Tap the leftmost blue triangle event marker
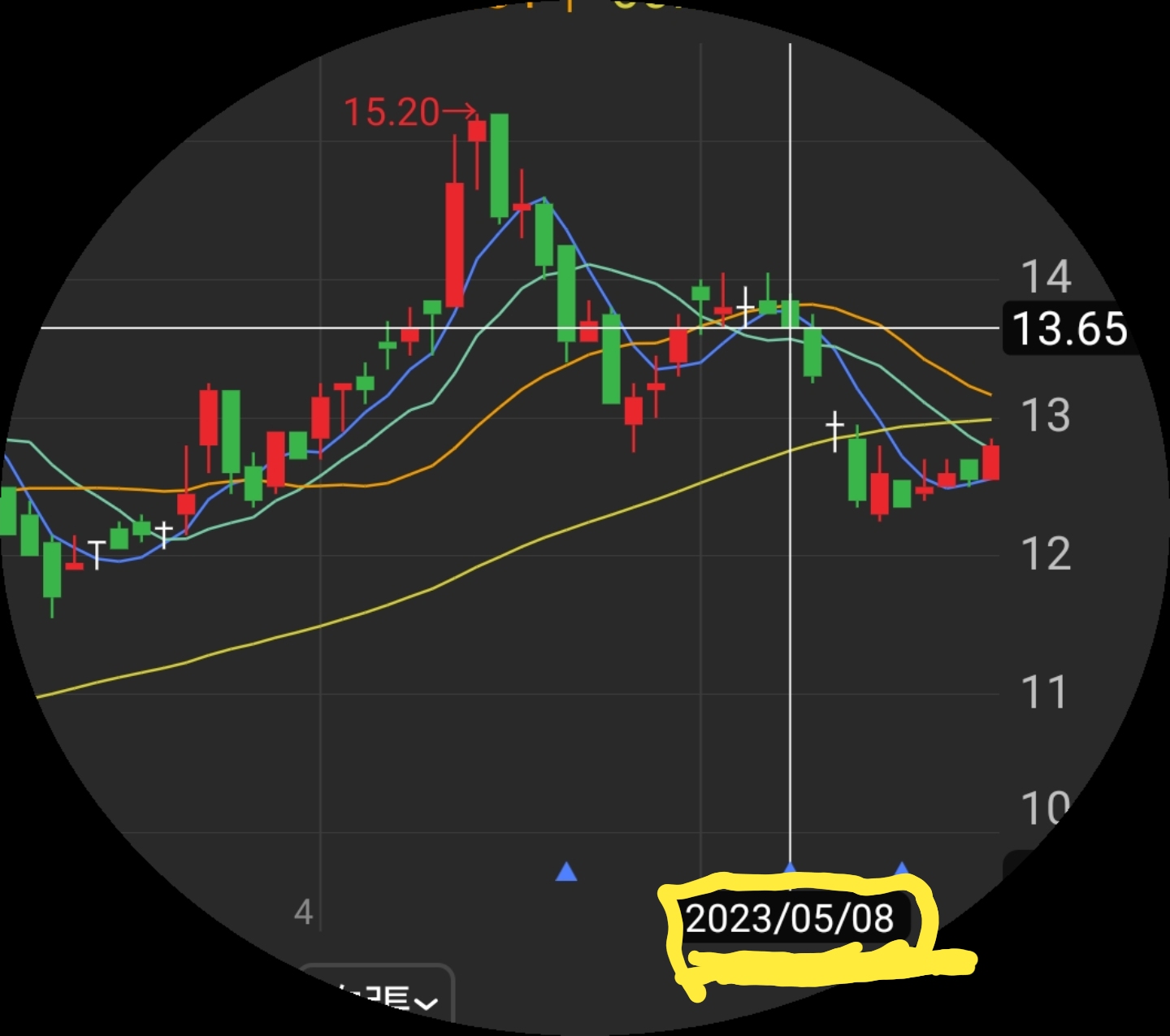Viewport: 1170px width, 1036px height. 566,873
